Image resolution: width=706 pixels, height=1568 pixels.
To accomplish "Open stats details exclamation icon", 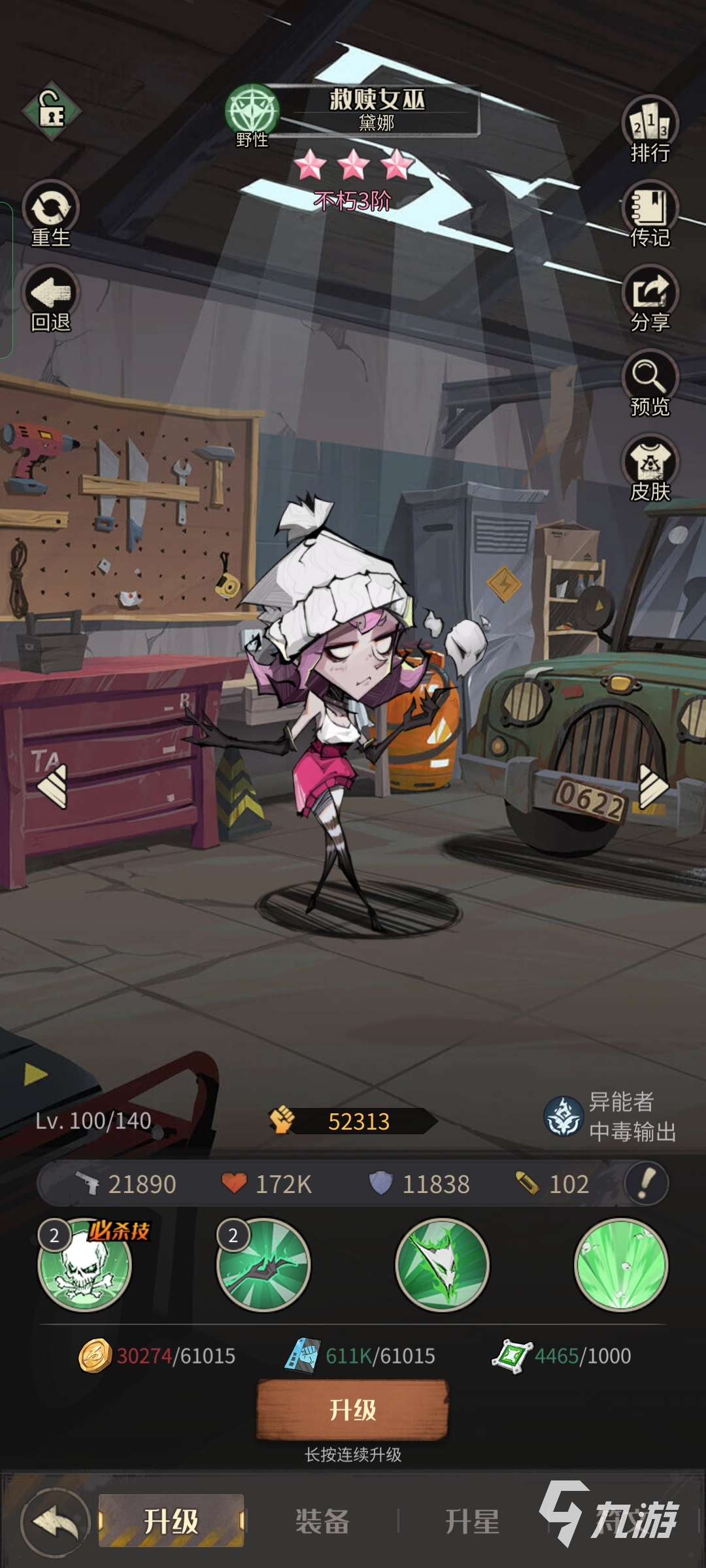I will tap(647, 1183).
